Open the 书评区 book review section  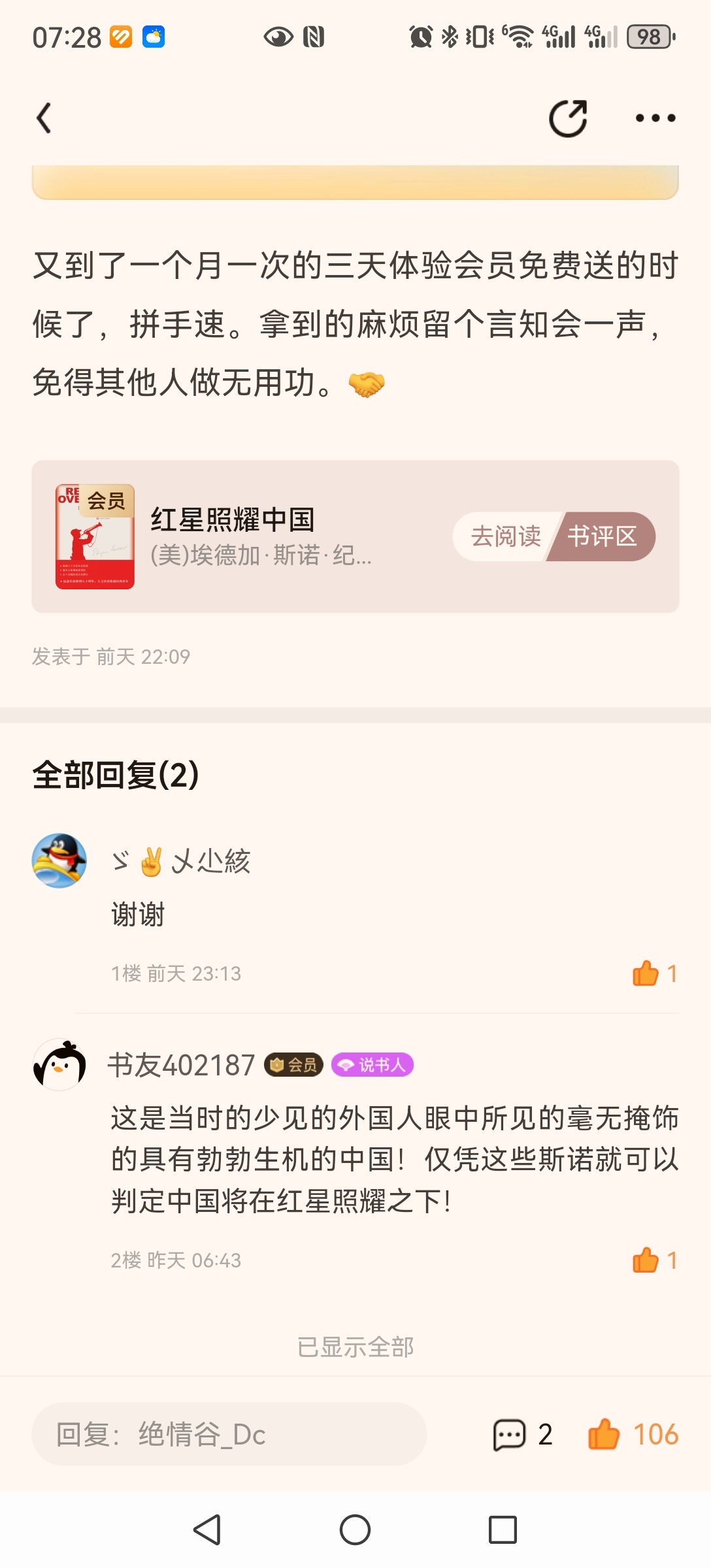[x=603, y=536]
